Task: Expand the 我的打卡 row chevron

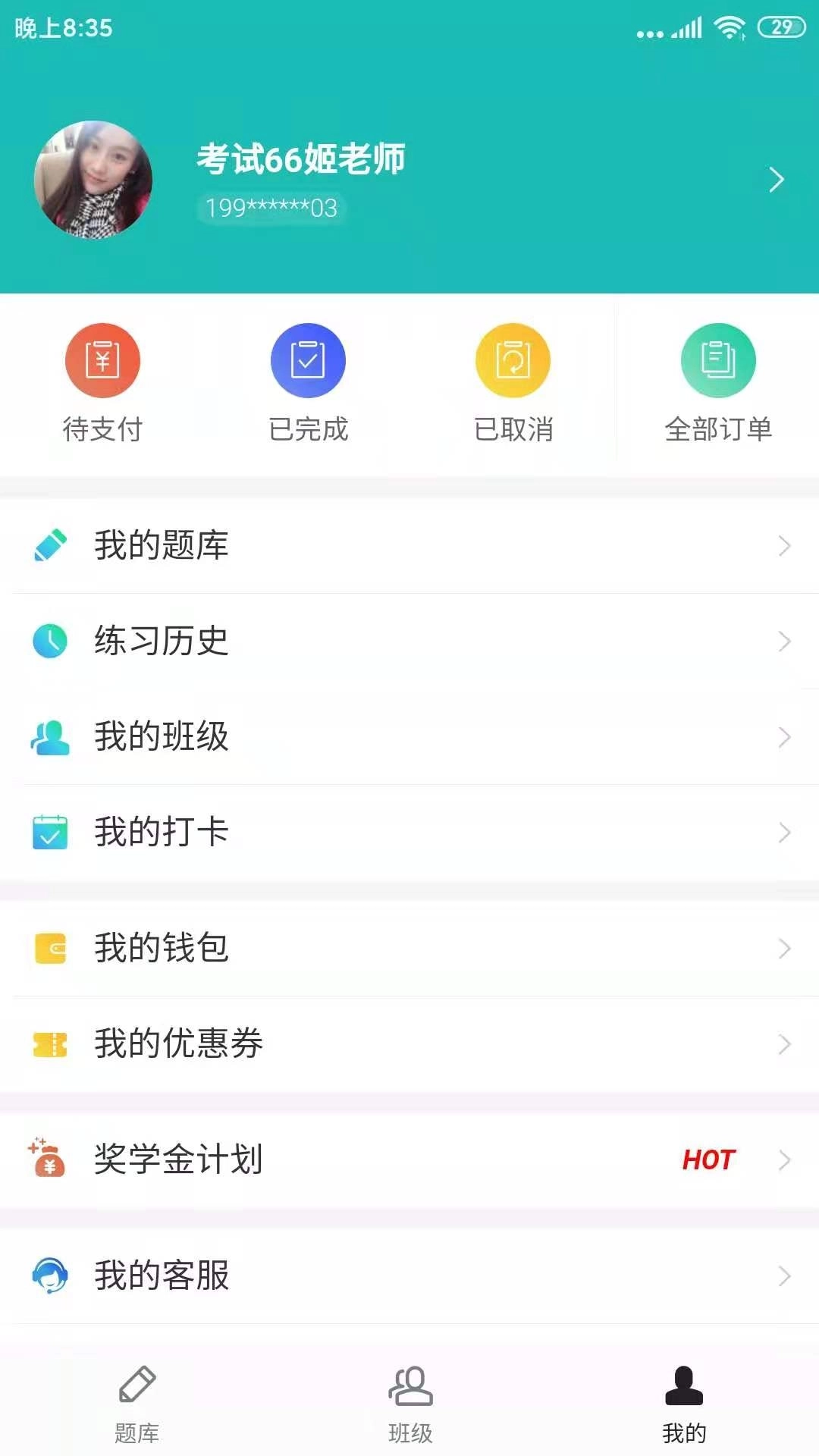Action: [784, 833]
